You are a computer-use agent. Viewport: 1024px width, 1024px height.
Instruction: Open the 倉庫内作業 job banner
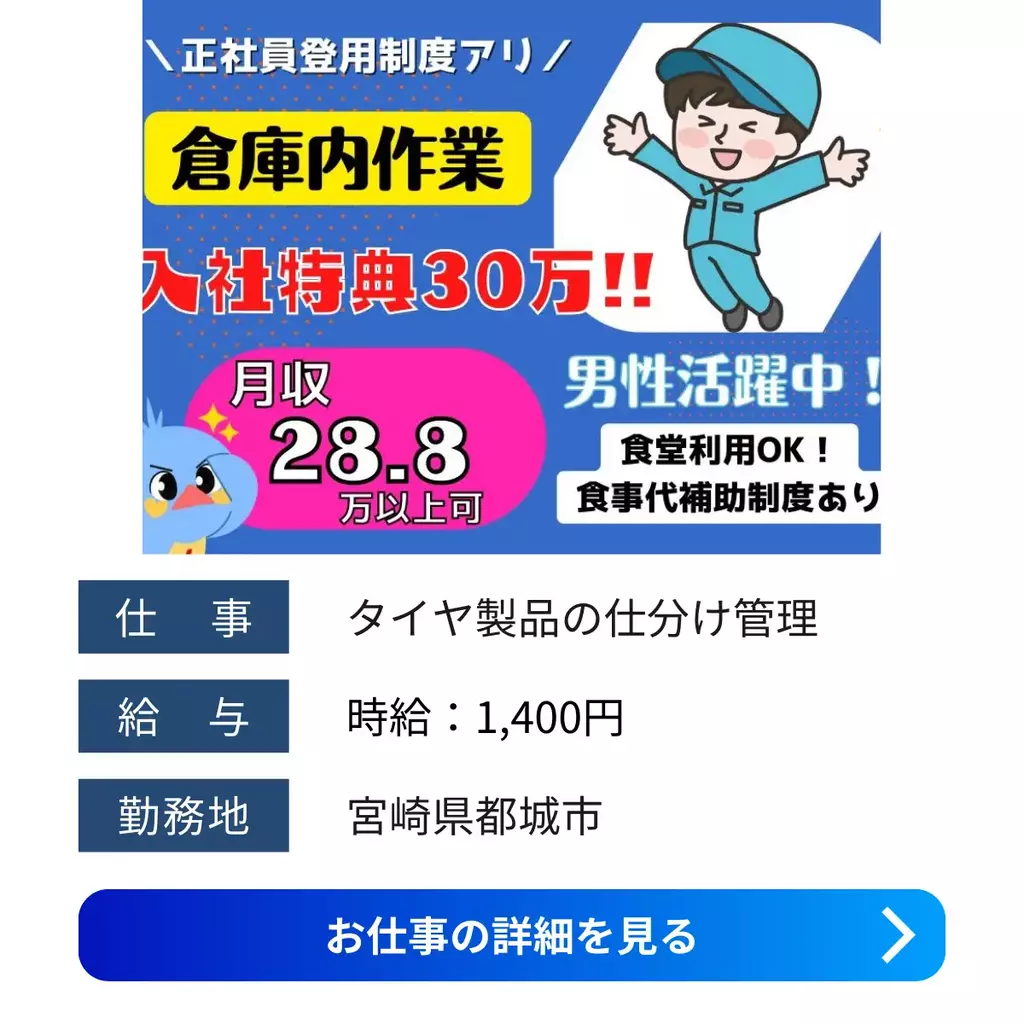point(511,277)
